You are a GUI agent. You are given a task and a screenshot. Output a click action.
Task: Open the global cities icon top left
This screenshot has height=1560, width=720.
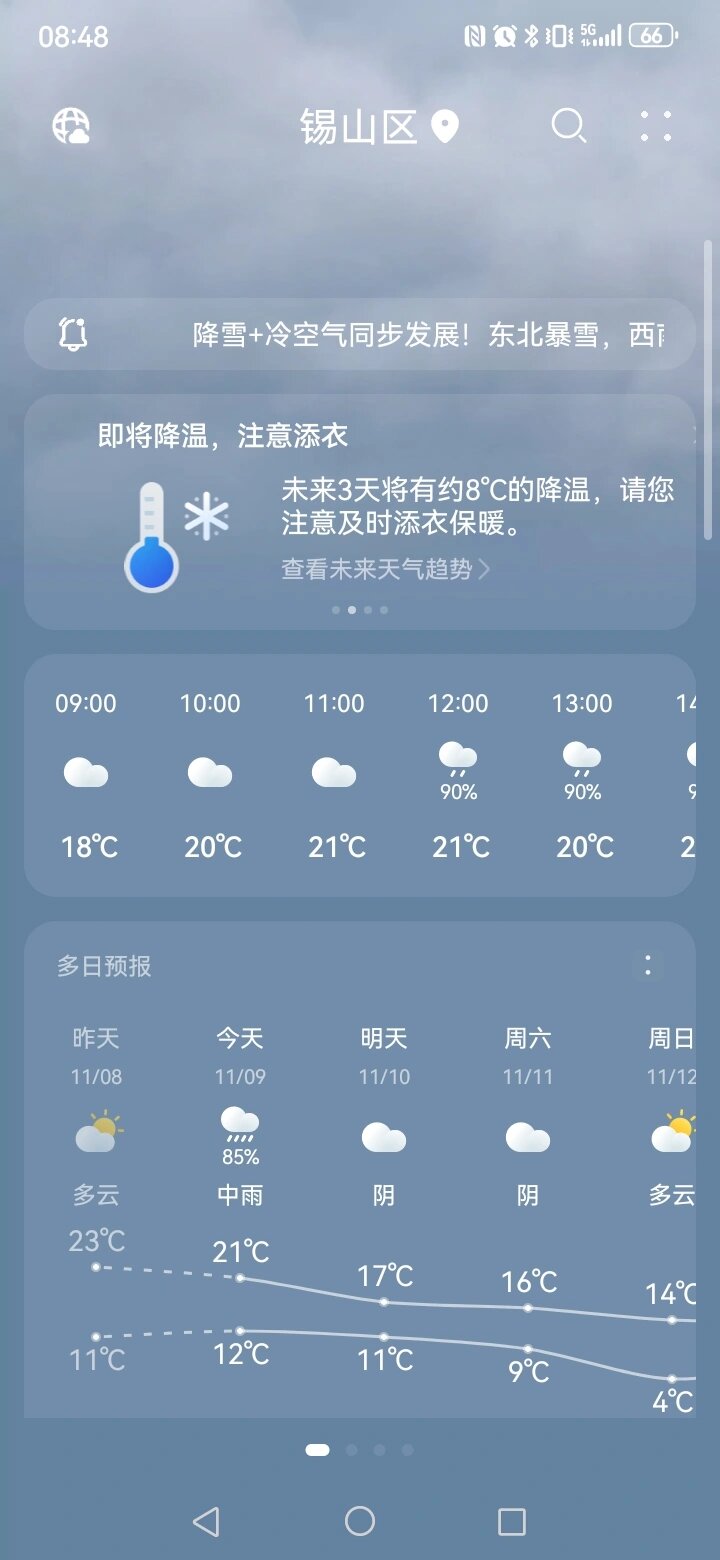coord(72,126)
